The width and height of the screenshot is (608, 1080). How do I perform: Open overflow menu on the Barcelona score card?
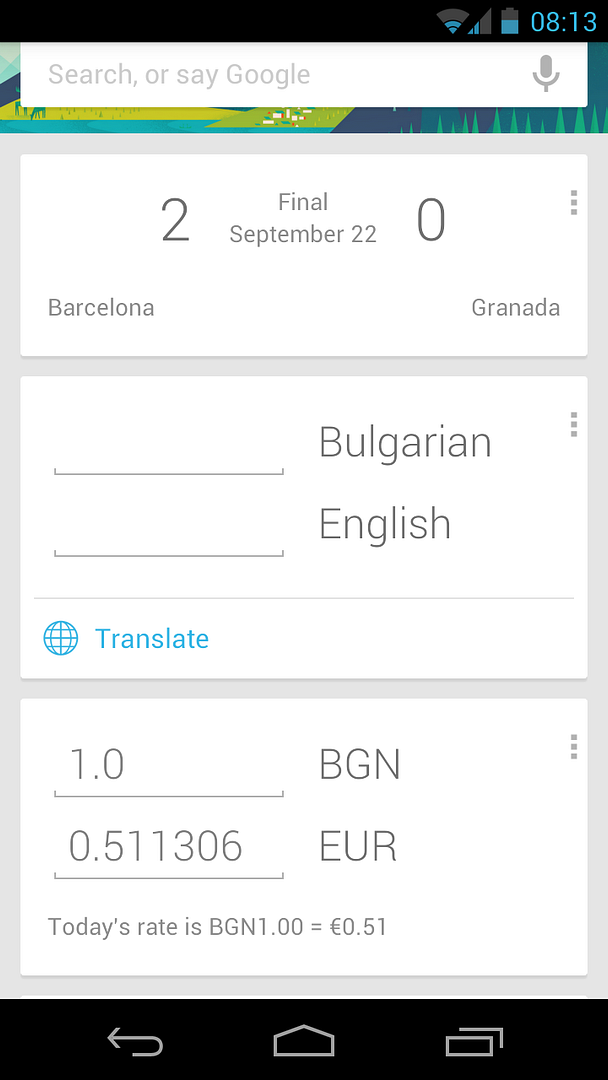click(x=574, y=203)
